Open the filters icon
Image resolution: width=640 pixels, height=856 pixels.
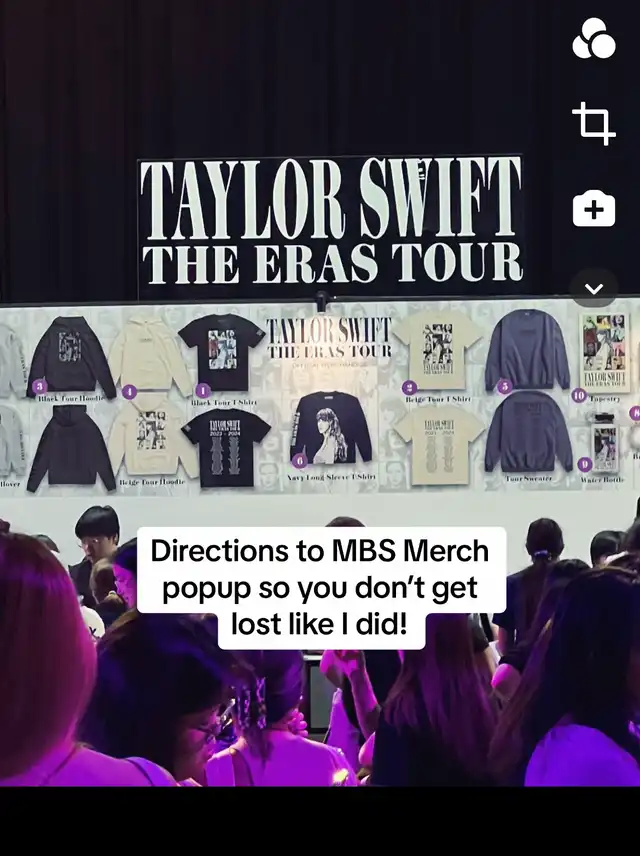(x=593, y=41)
